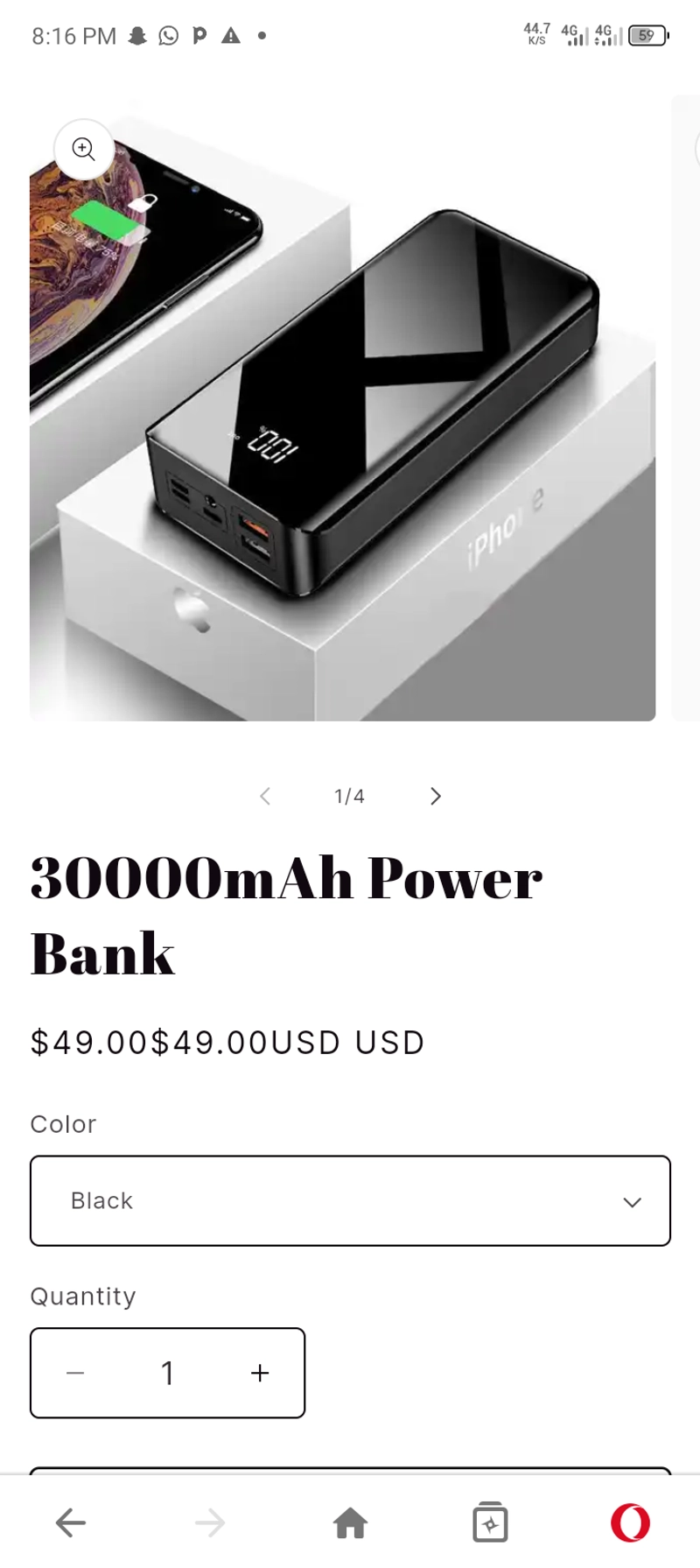Go to the previous product image

tap(265, 796)
